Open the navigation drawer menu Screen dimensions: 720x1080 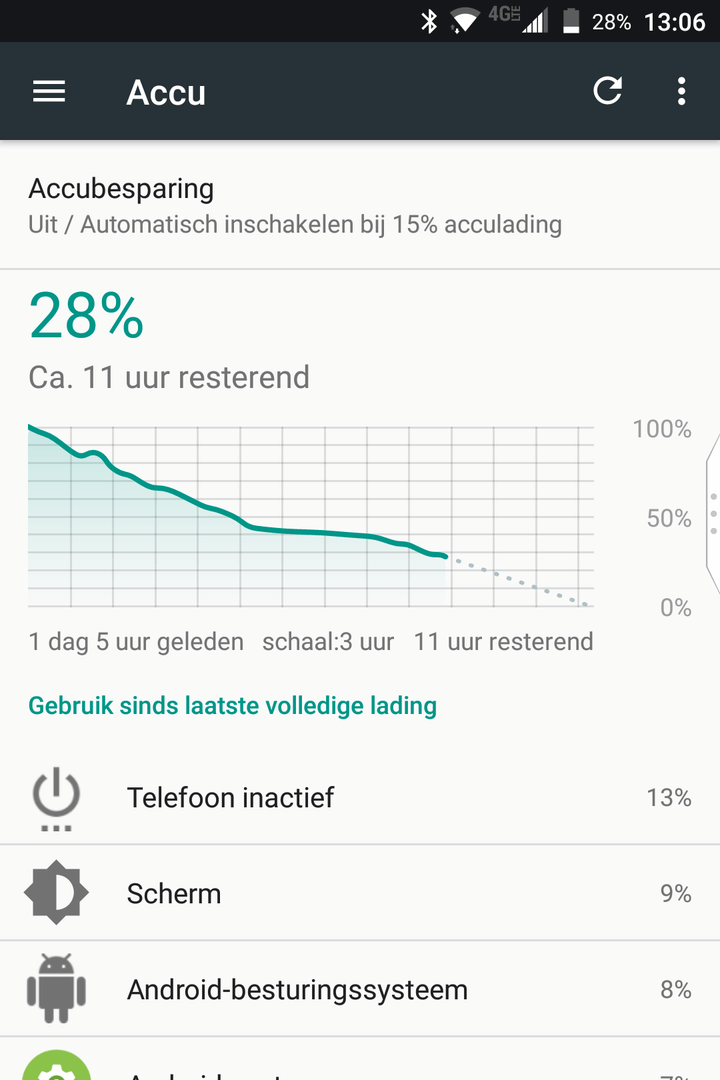[x=49, y=92]
